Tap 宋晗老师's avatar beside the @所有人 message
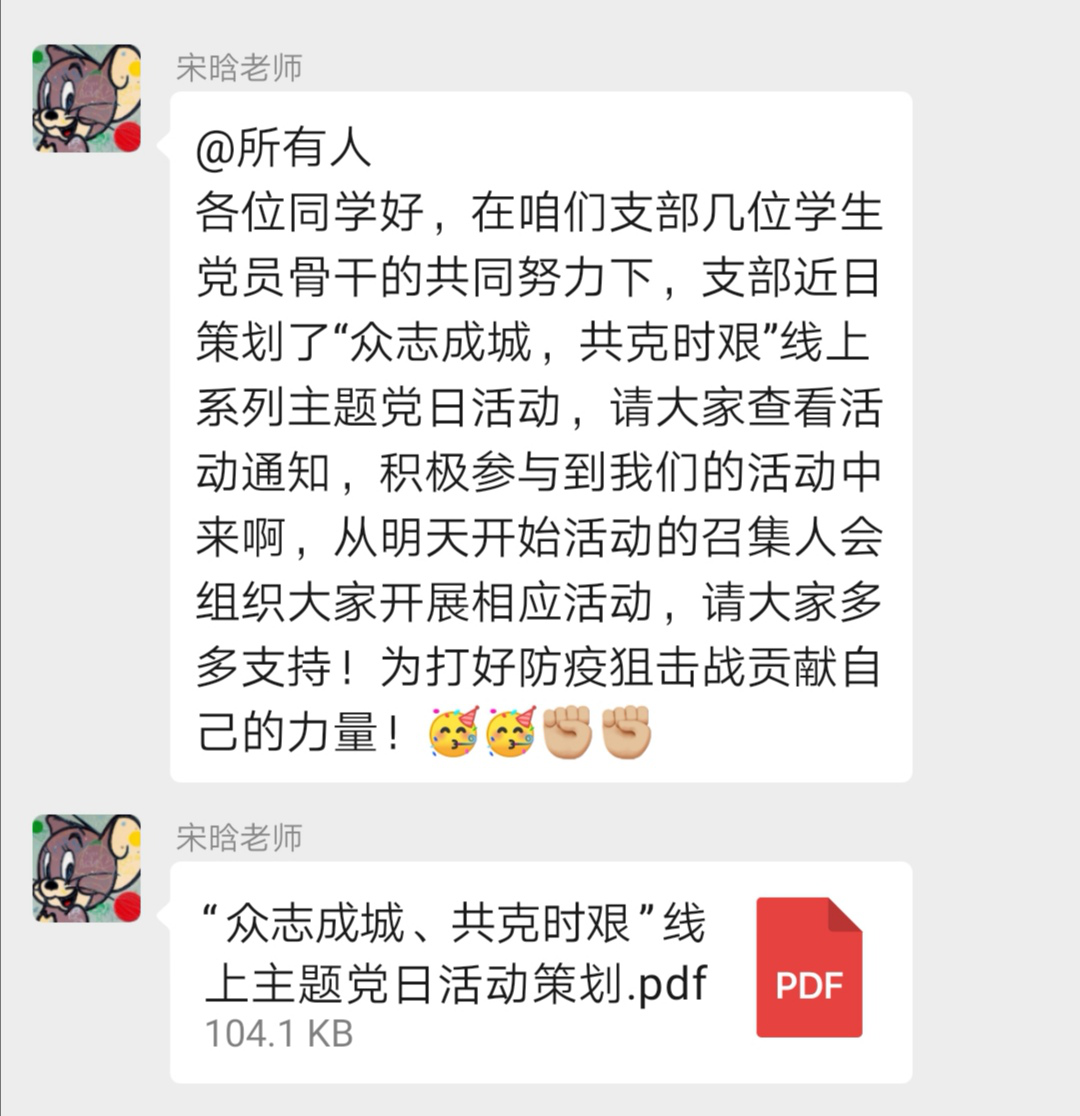Image resolution: width=1080 pixels, height=1116 pixels. tap(87, 98)
